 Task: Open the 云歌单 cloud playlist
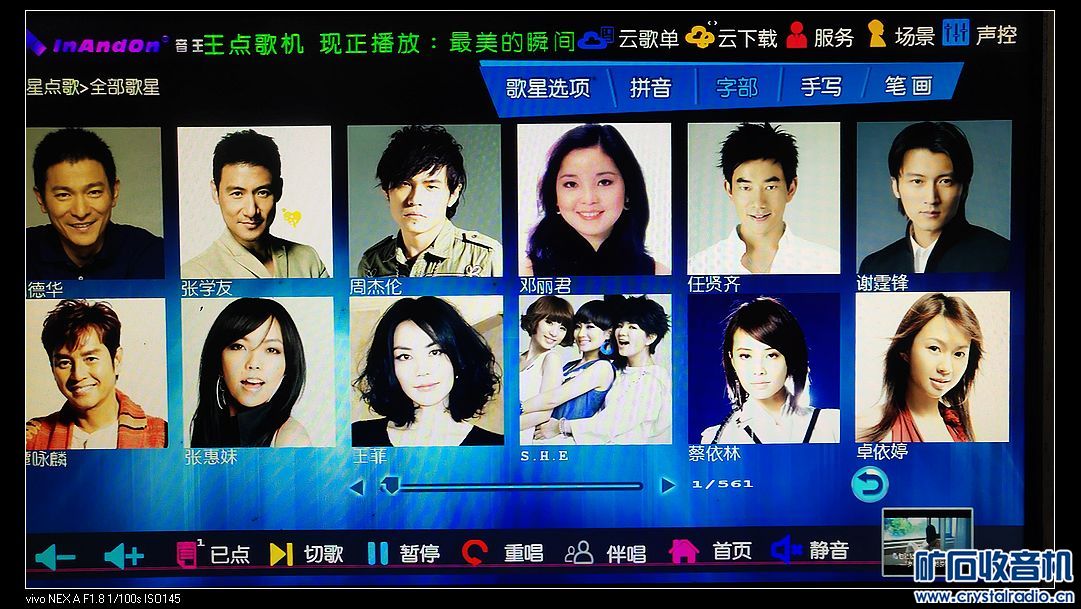tap(630, 38)
